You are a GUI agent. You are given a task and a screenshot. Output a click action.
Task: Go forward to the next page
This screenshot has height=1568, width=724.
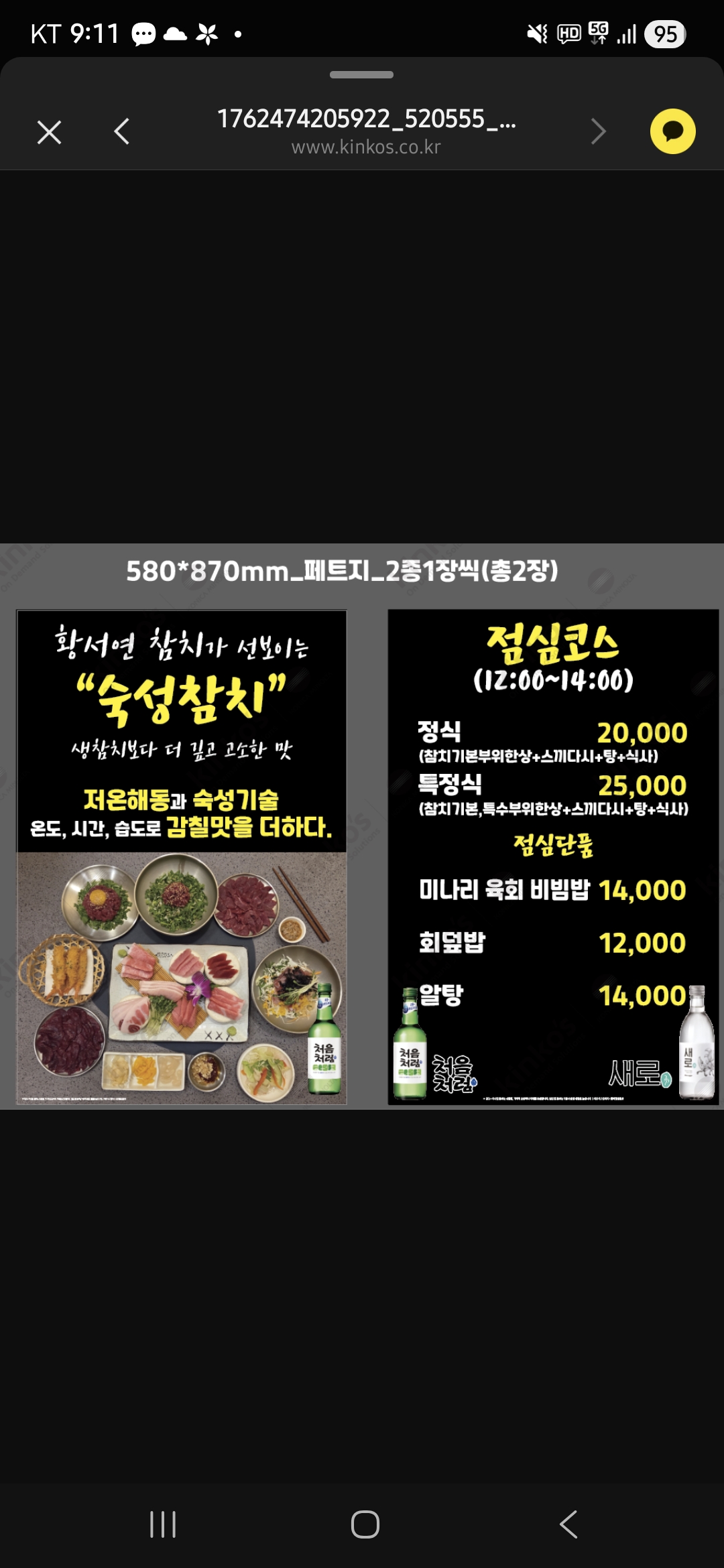(x=598, y=132)
